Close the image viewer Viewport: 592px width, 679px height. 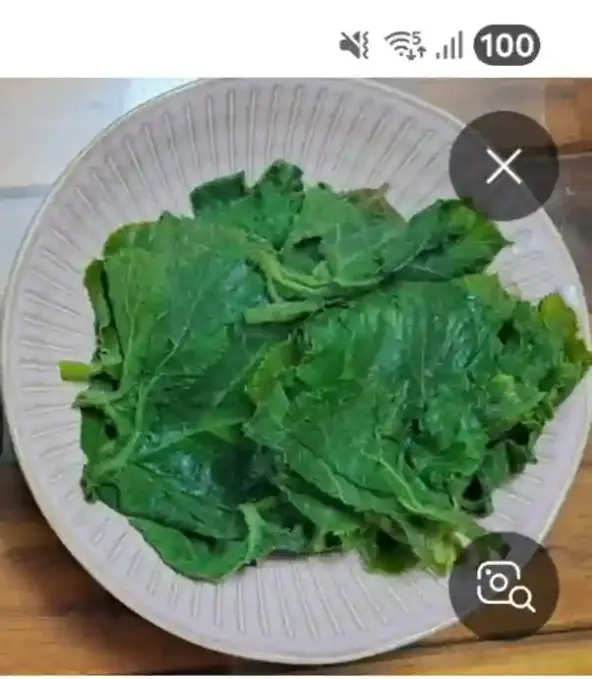(x=504, y=166)
